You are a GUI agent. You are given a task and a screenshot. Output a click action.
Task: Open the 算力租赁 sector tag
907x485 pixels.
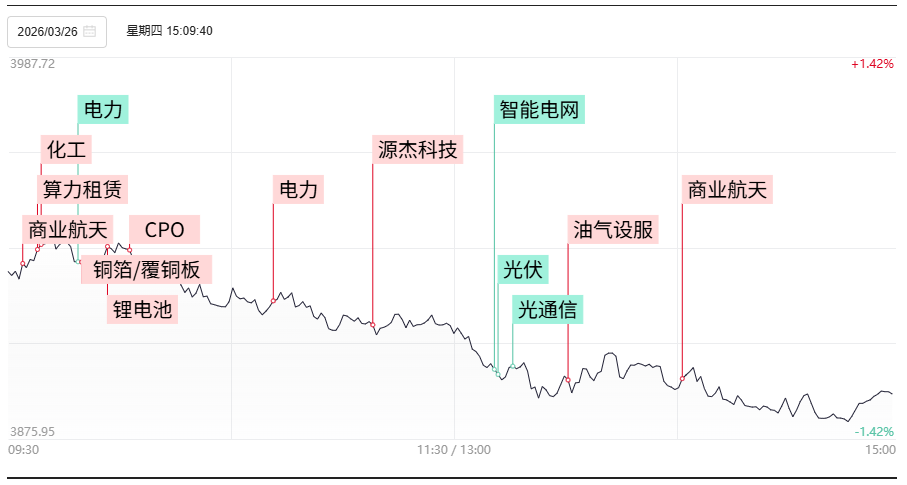point(84,189)
